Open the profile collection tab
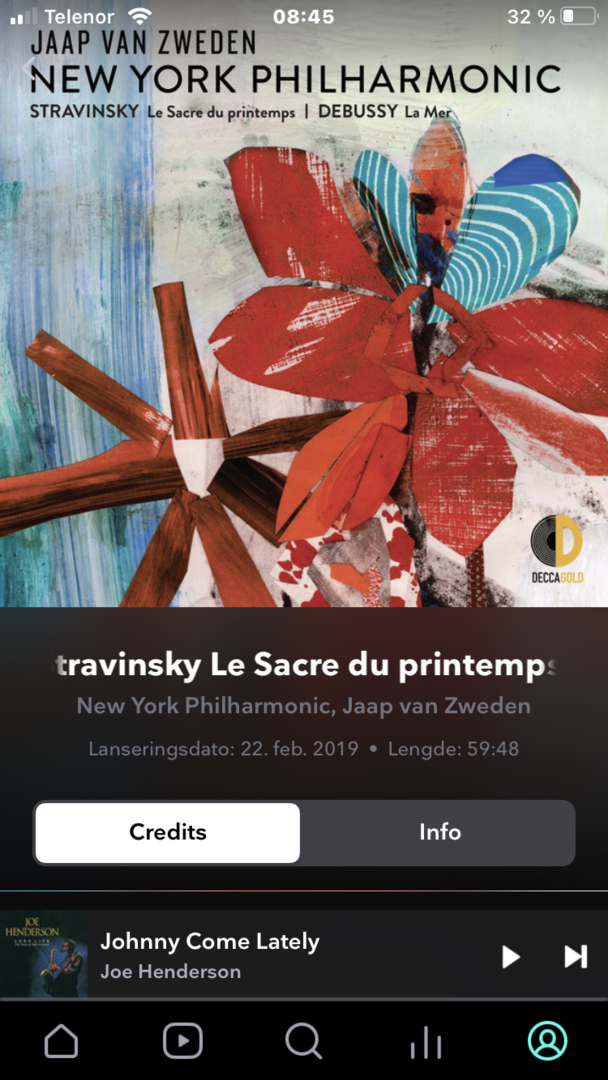608x1080 pixels. [x=547, y=1041]
